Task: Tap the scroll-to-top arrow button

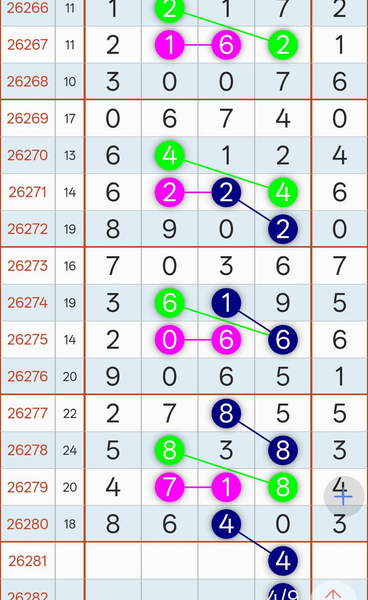Action: (x=334, y=593)
